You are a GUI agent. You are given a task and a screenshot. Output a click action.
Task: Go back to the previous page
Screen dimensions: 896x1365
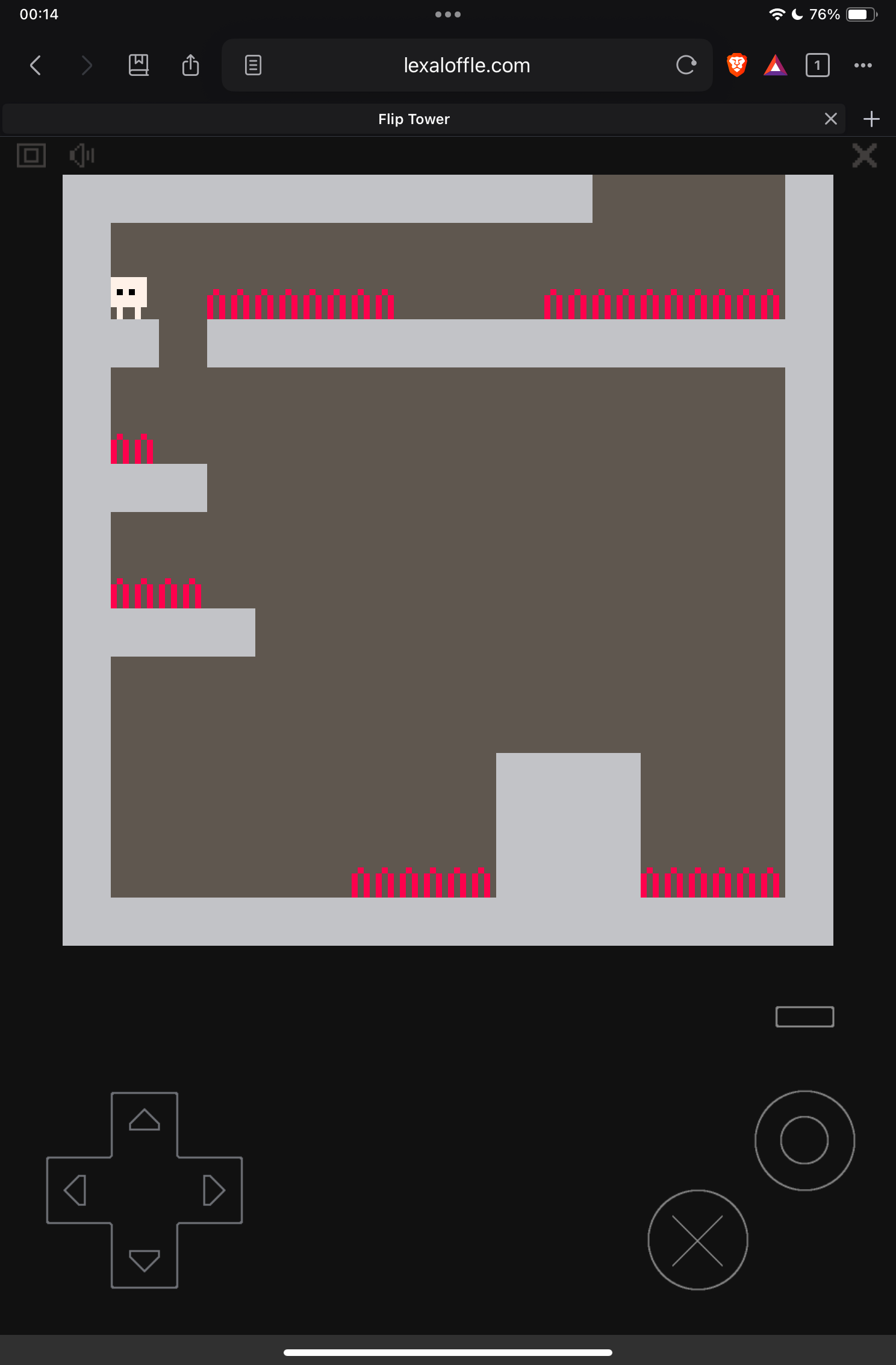coord(36,65)
